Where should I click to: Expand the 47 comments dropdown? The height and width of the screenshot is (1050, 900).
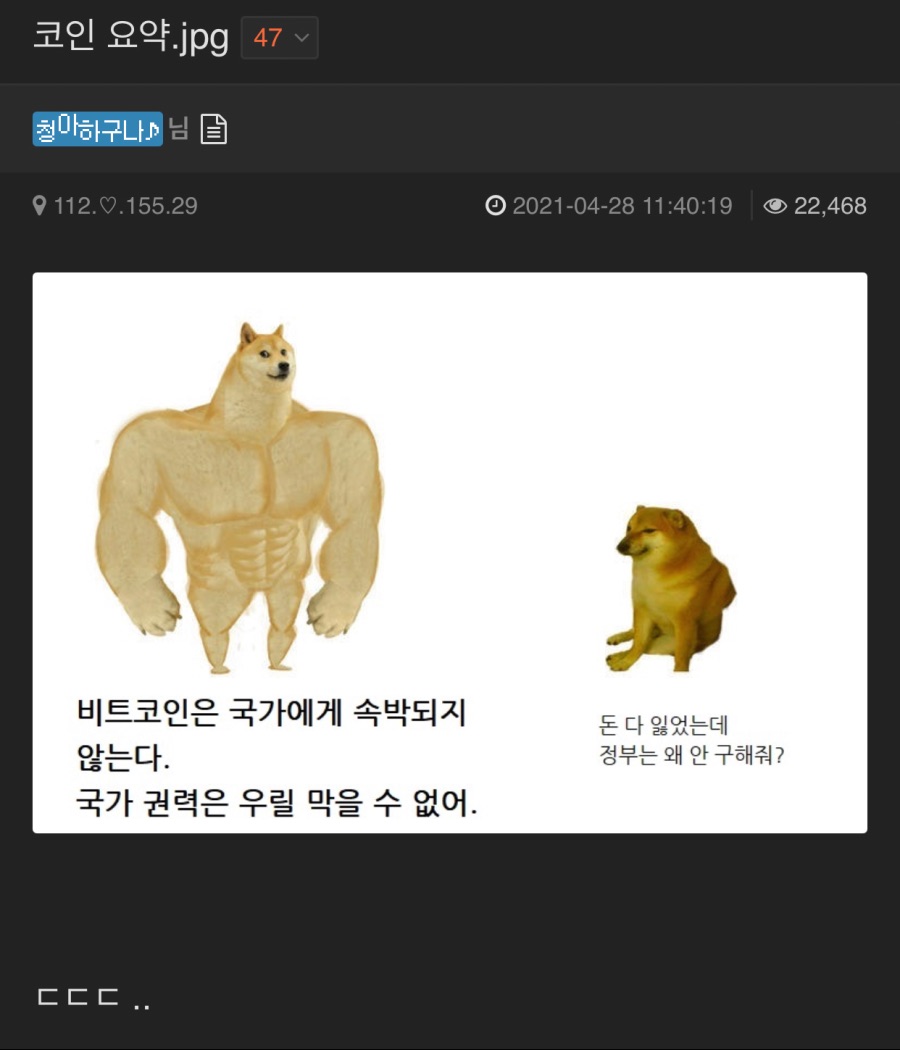[x=279, y=38]
